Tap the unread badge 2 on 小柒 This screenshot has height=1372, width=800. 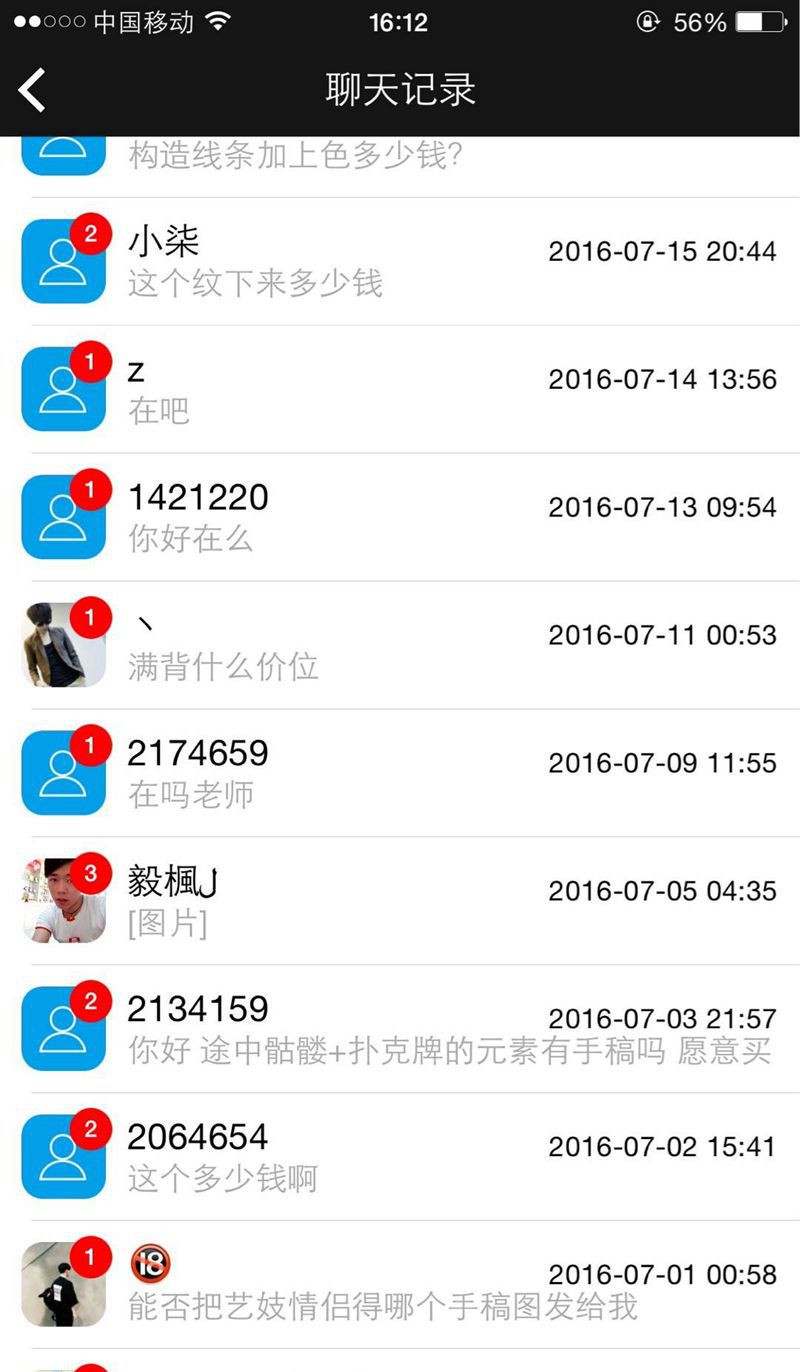point(91,234)
